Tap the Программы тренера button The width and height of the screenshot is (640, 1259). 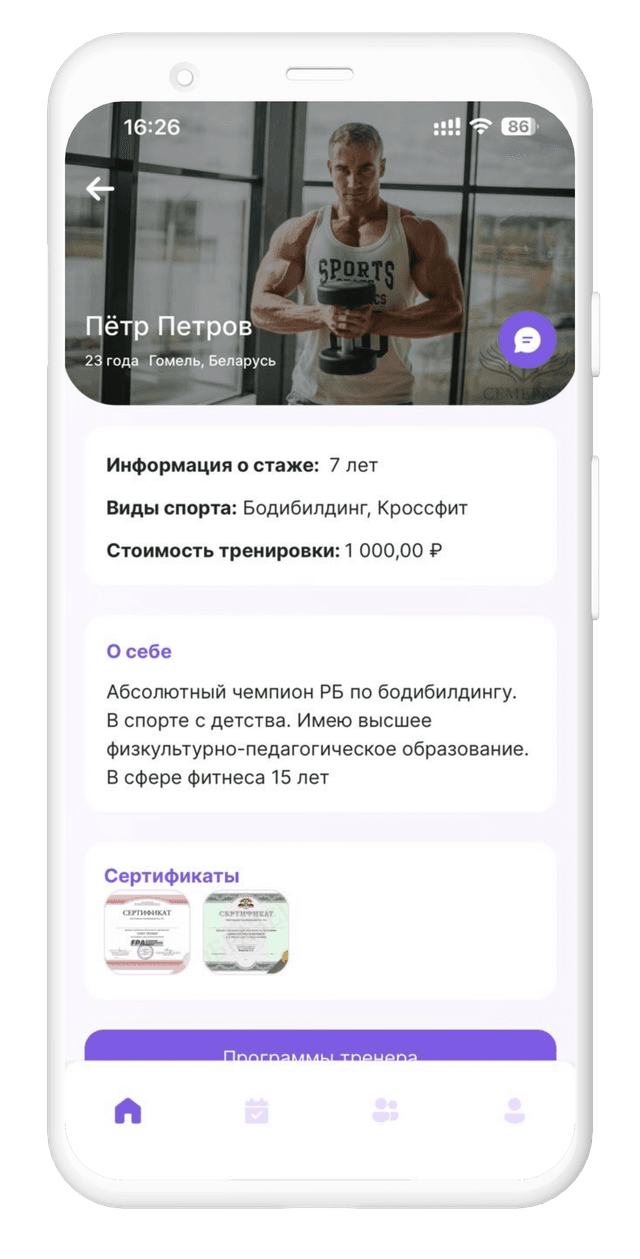tap(320, 1048)
